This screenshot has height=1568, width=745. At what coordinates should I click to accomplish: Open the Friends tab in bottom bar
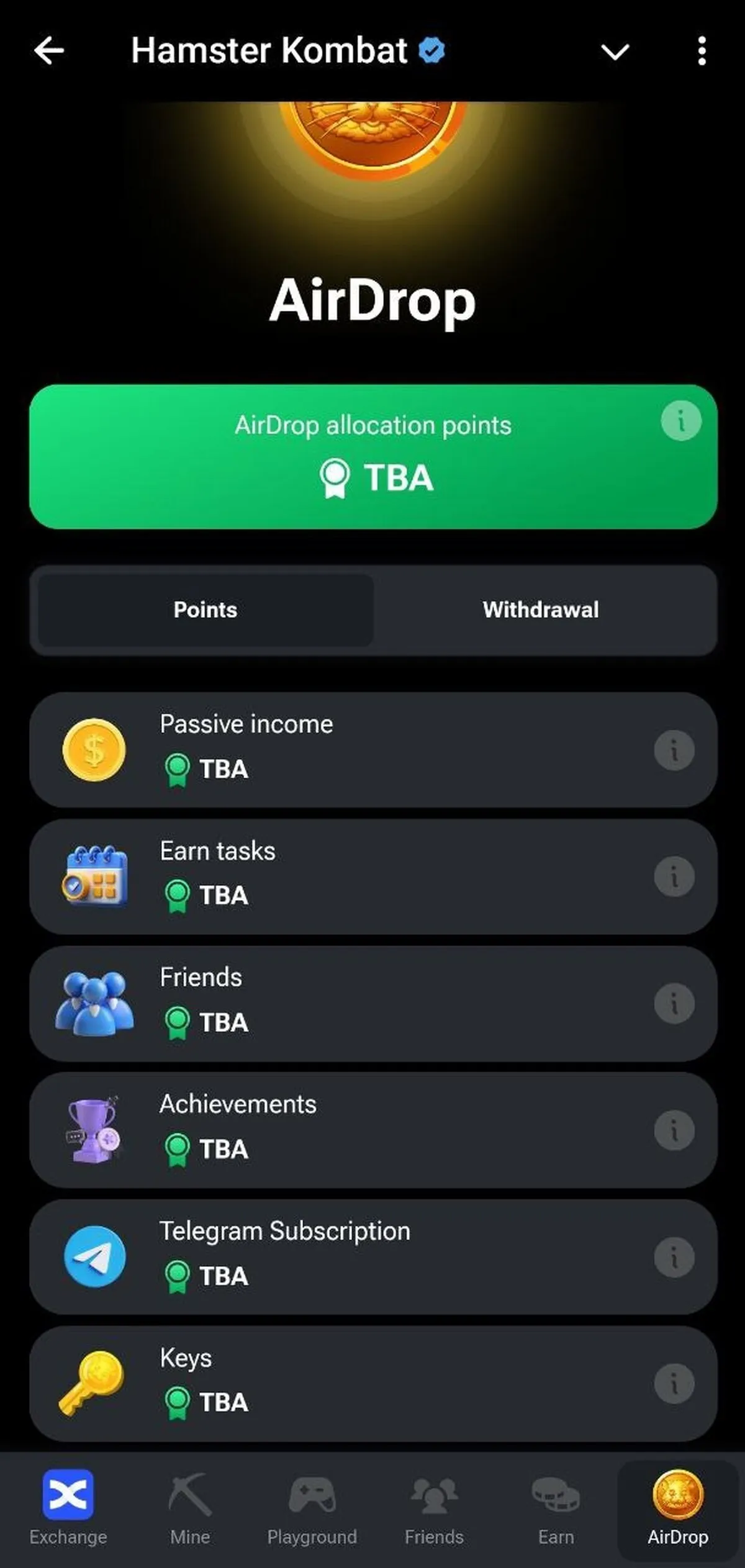[x=434, y=1507]
